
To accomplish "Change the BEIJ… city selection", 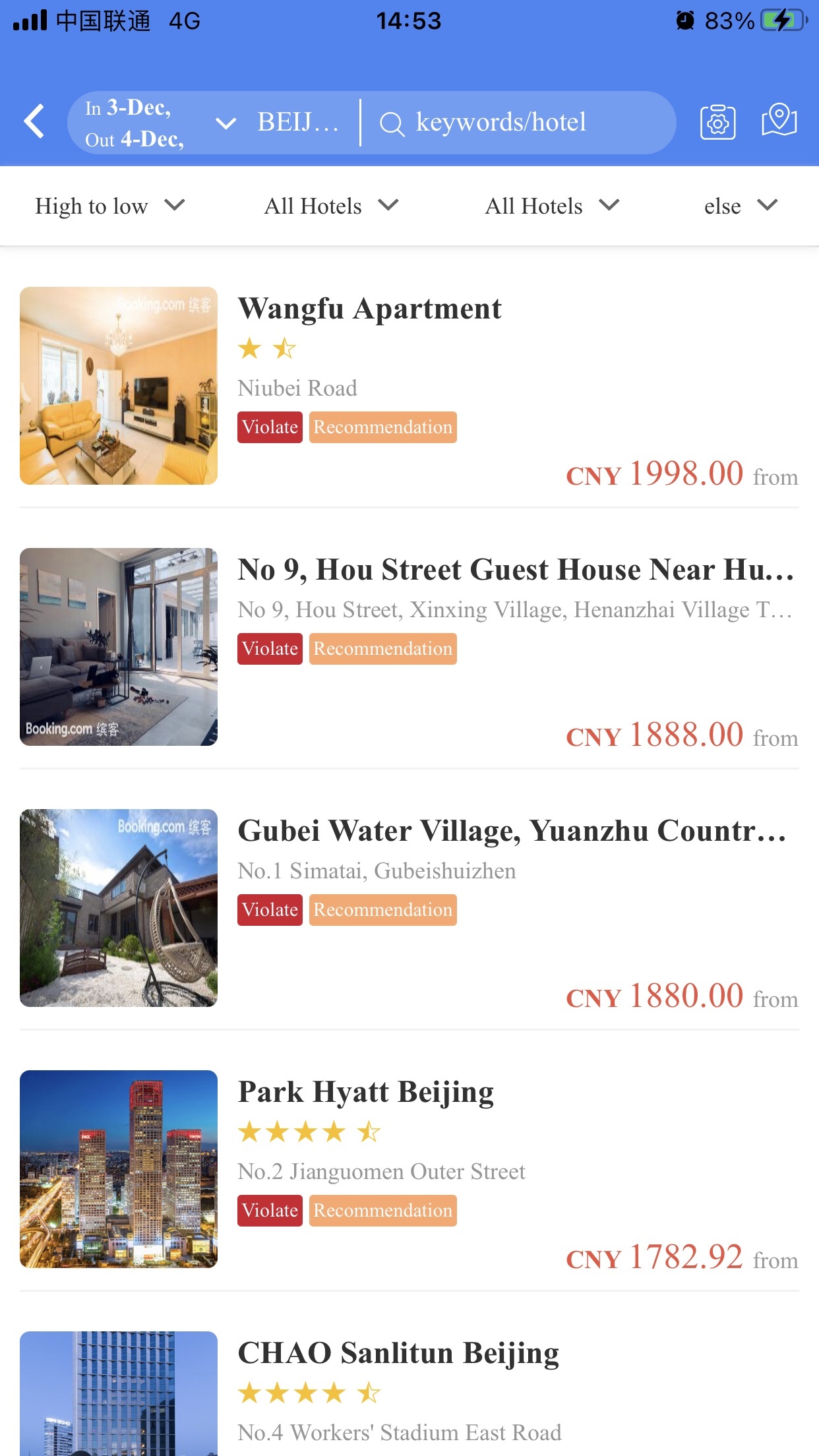I will click(297, 123).
